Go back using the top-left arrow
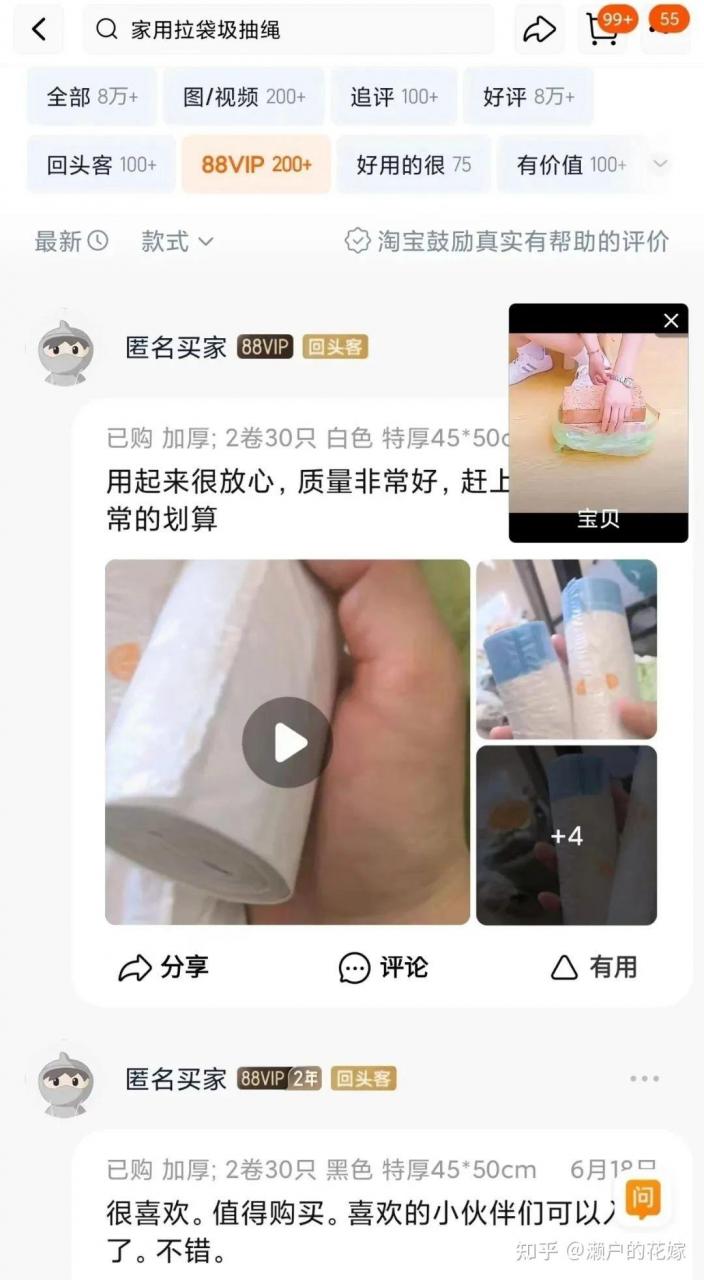Image resolution: width=704 pixels, height=1280 pixels. click(38, 30)
